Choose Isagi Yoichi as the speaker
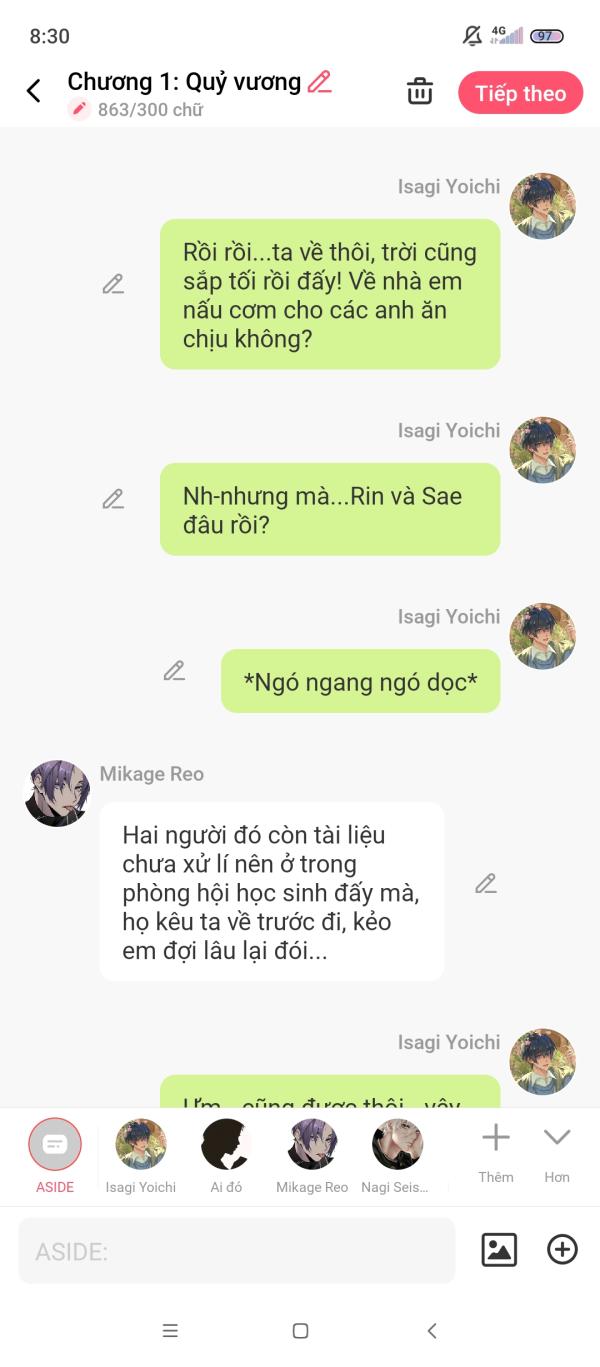 click(x=141, y=1156)
